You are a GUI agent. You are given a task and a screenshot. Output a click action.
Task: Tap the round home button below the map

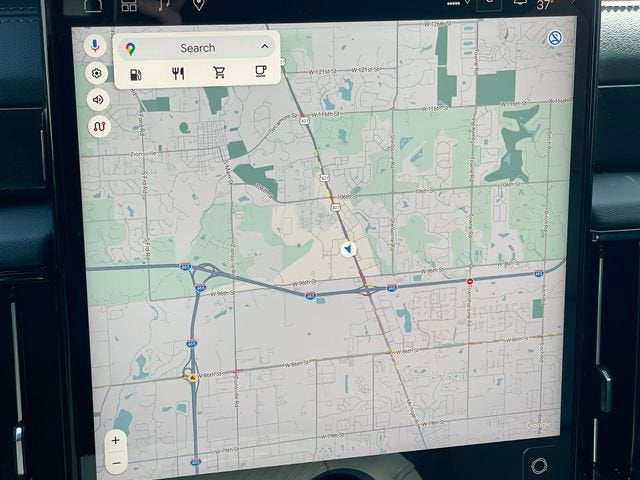(539, 466)
